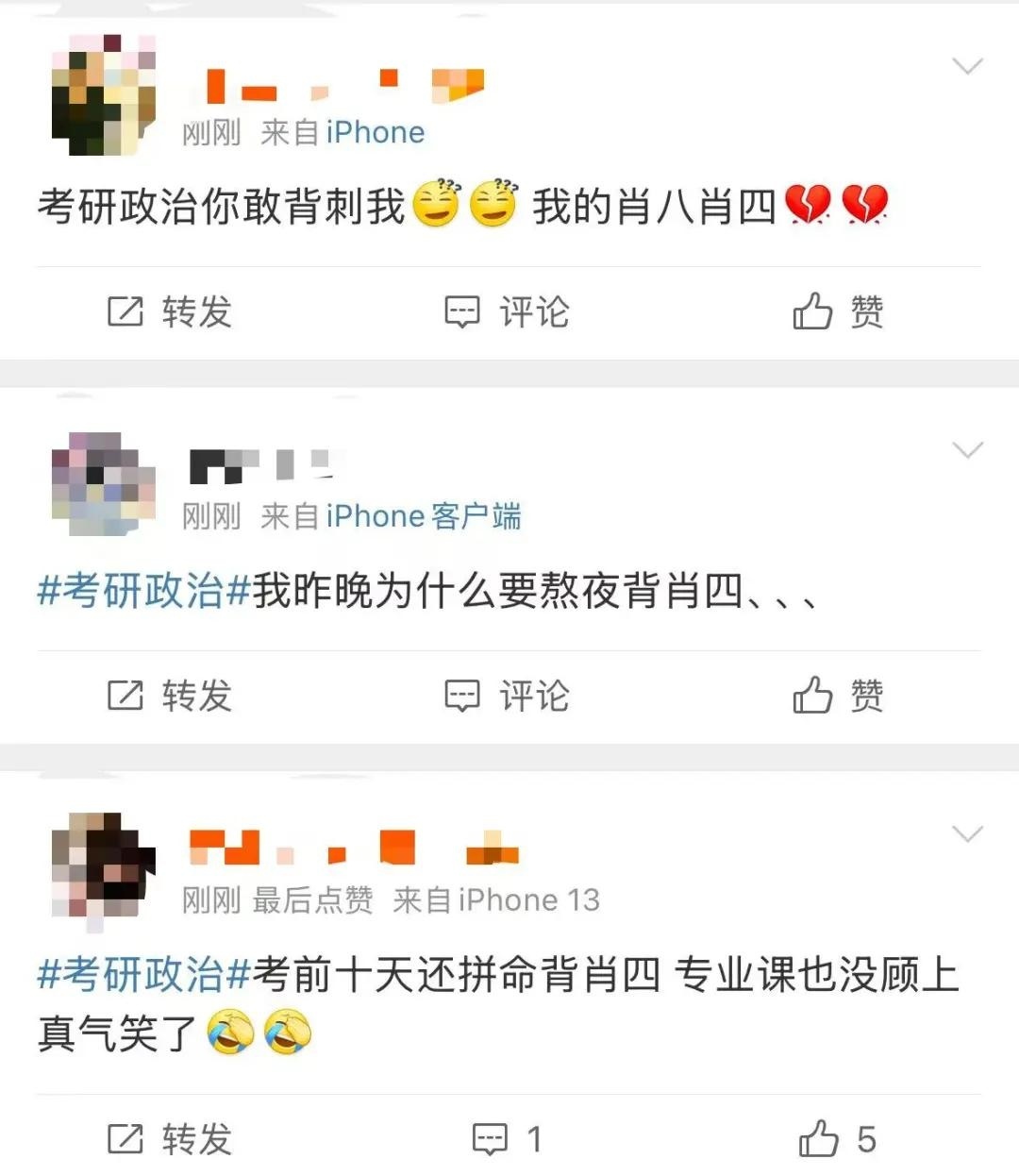Repost the "考前十天还拼命背肖四" post

click(x=170, y=1139)
